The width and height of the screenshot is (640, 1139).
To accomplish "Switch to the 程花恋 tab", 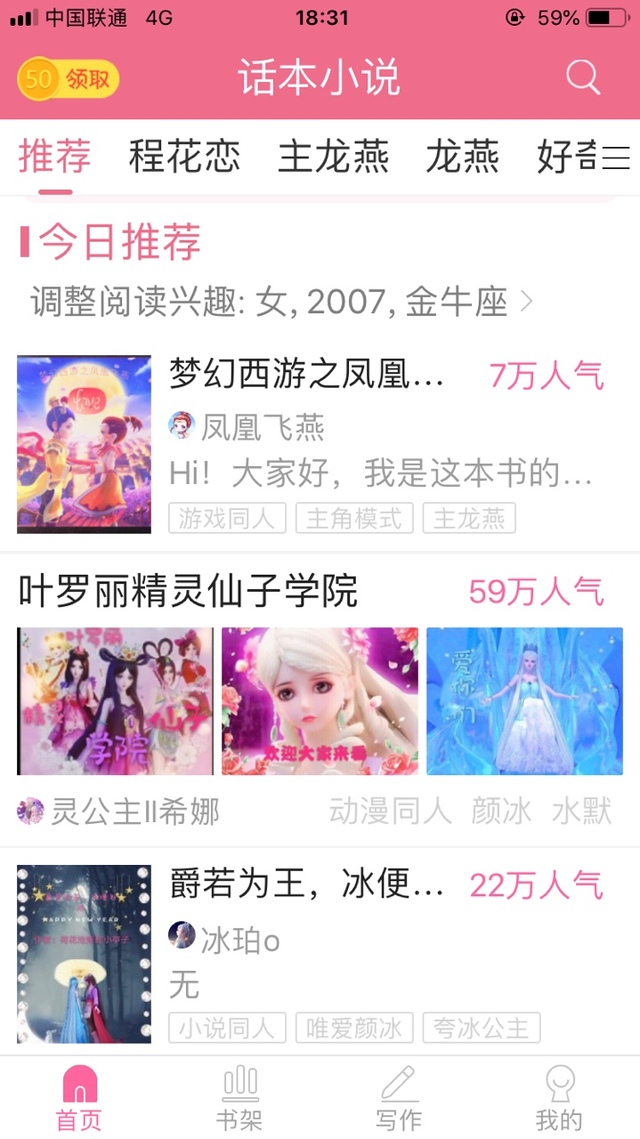I will tap(184, 158).
